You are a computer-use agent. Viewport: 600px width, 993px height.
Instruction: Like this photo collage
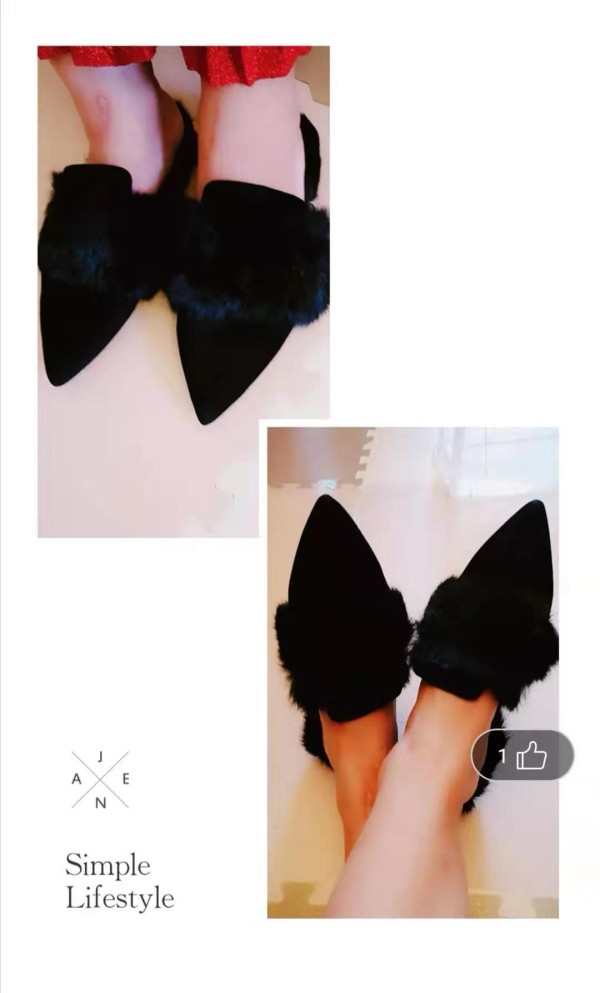(531, 756)
